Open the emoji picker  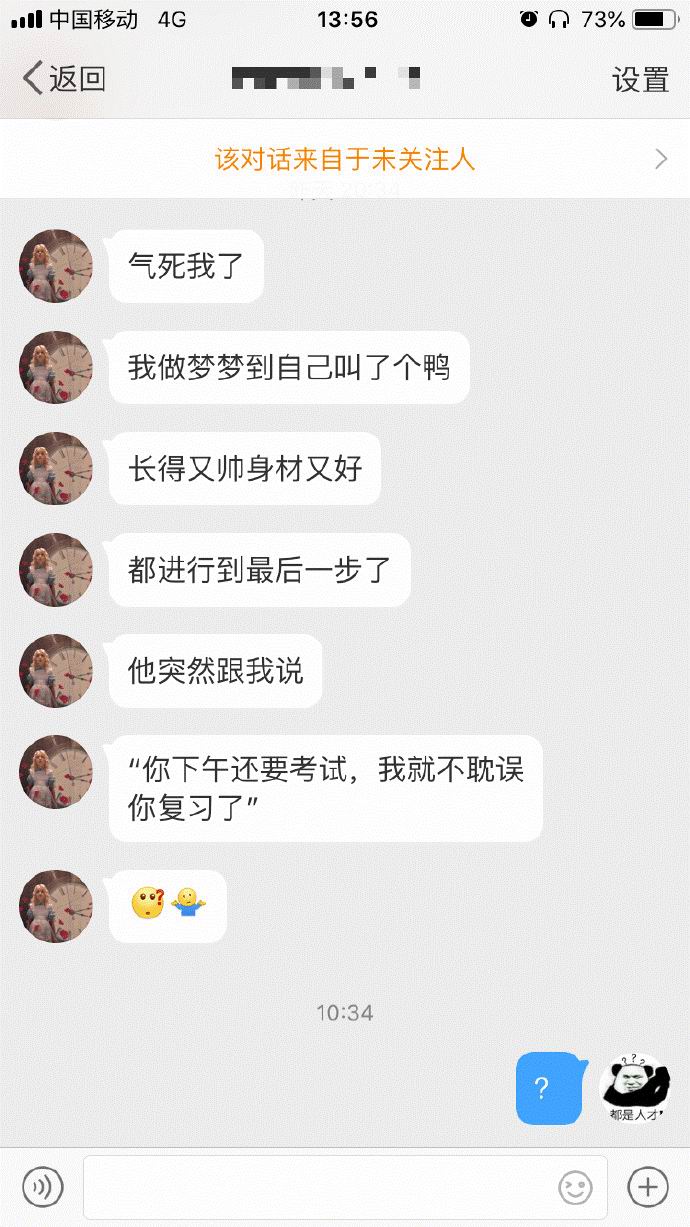(575, 1187)
